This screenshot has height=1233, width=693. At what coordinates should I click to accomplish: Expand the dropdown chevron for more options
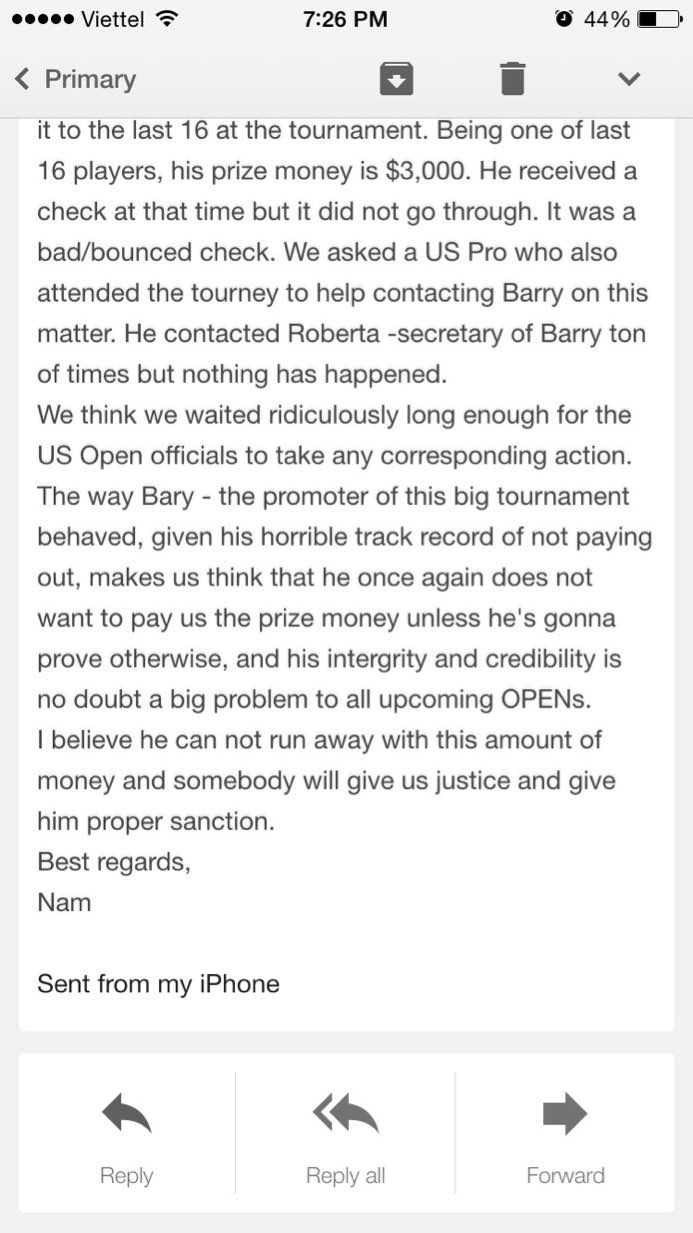click(628, 79)
